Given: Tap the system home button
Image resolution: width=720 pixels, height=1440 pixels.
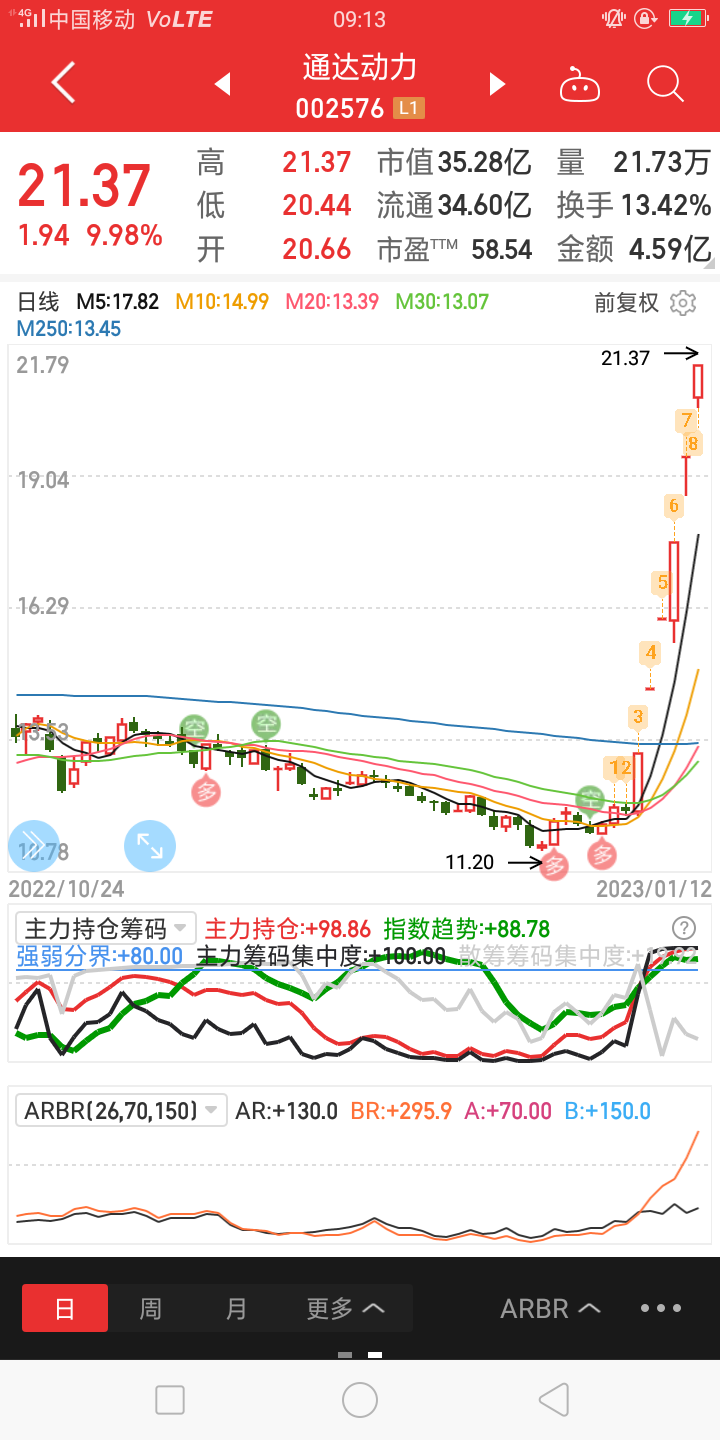Looking at the screenshot, I should pos(360,1400).
